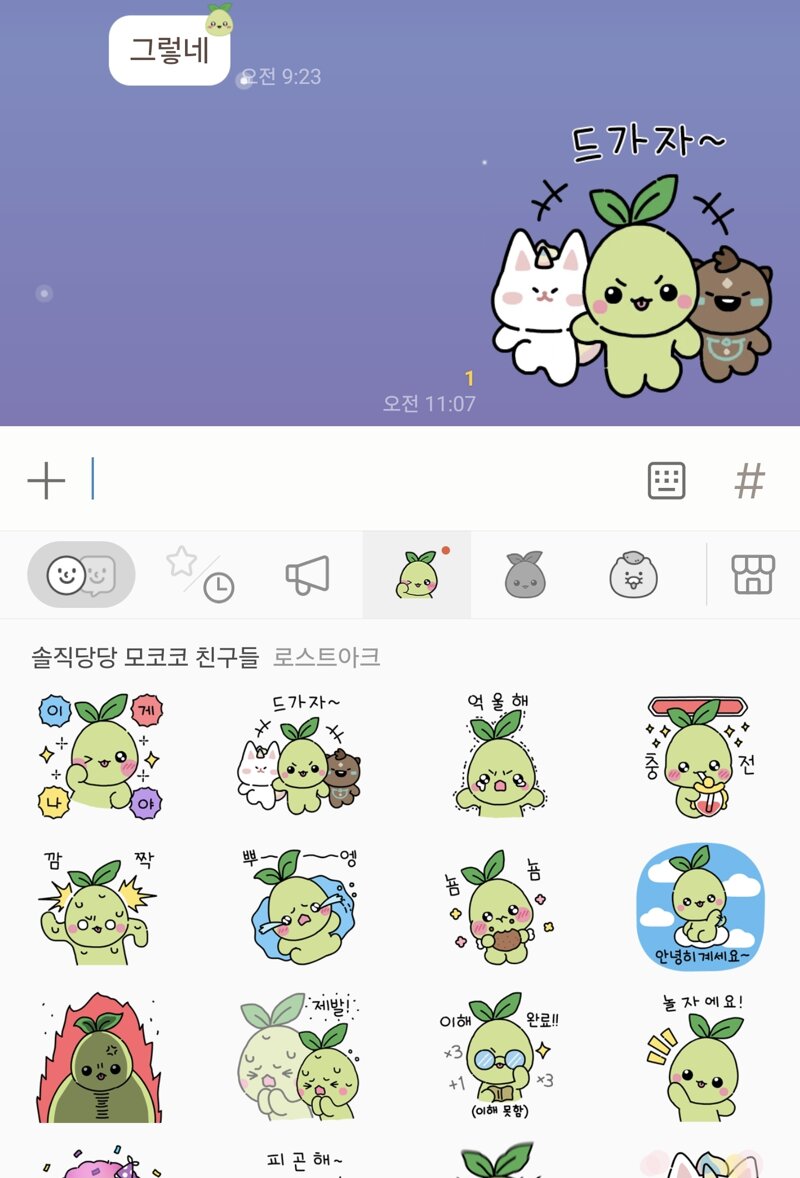Choose the 억울해 crying sticker
The height and width of the screenshot is (1178, 800).
tap(499, 755)
